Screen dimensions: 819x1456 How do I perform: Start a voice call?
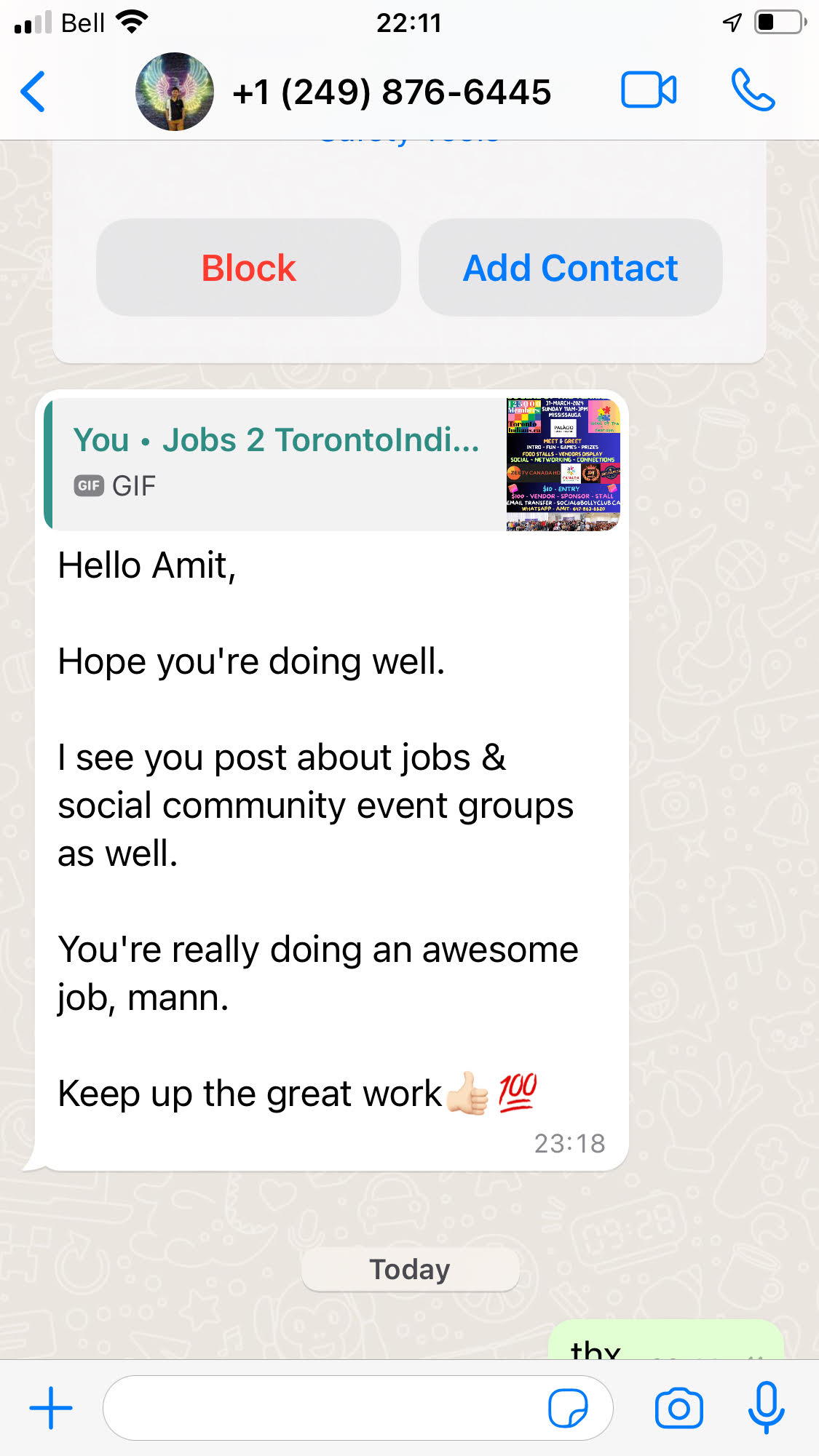pyautogui.click(x=753, y=91)
